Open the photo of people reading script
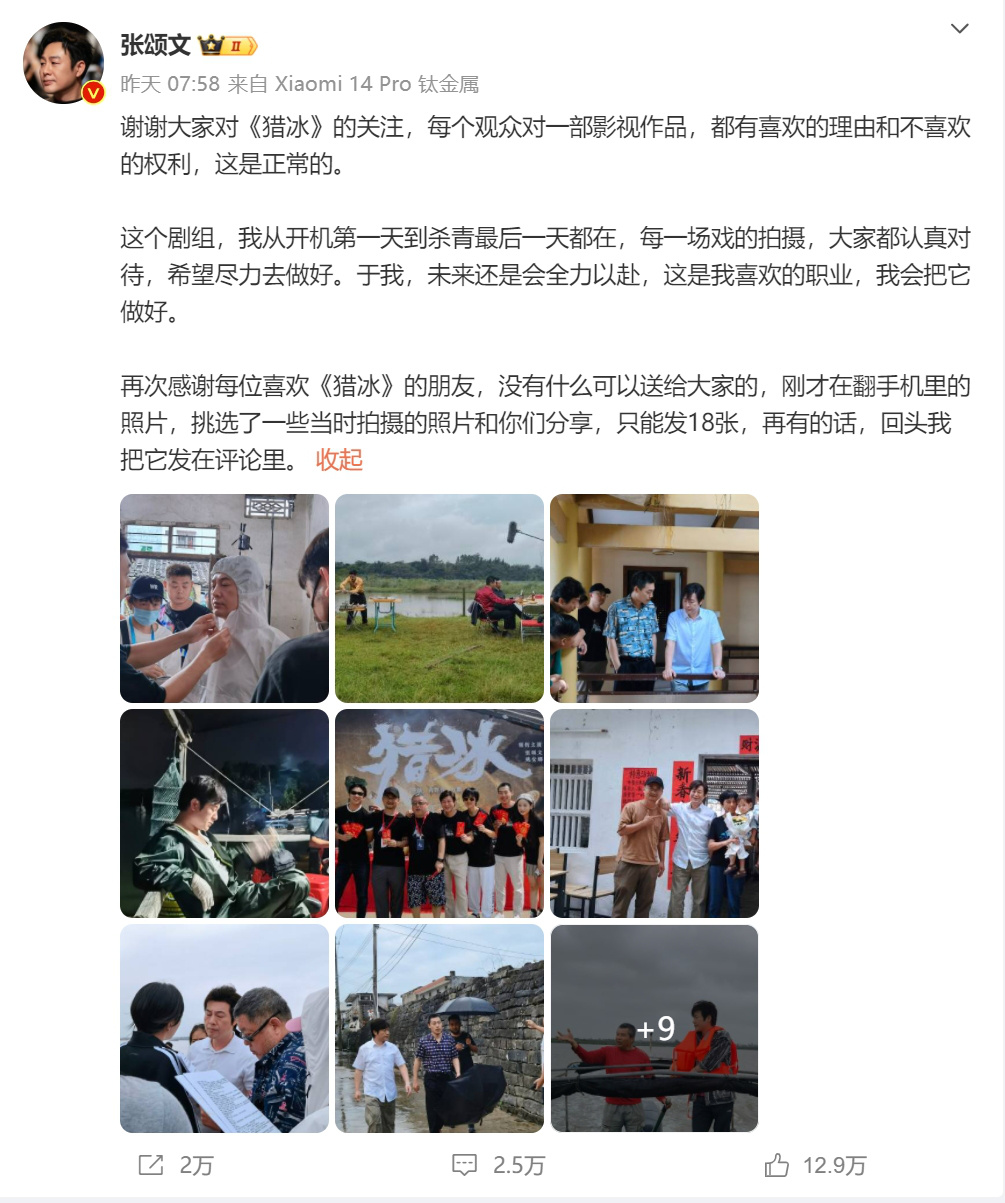 [x=224, y=1028]
